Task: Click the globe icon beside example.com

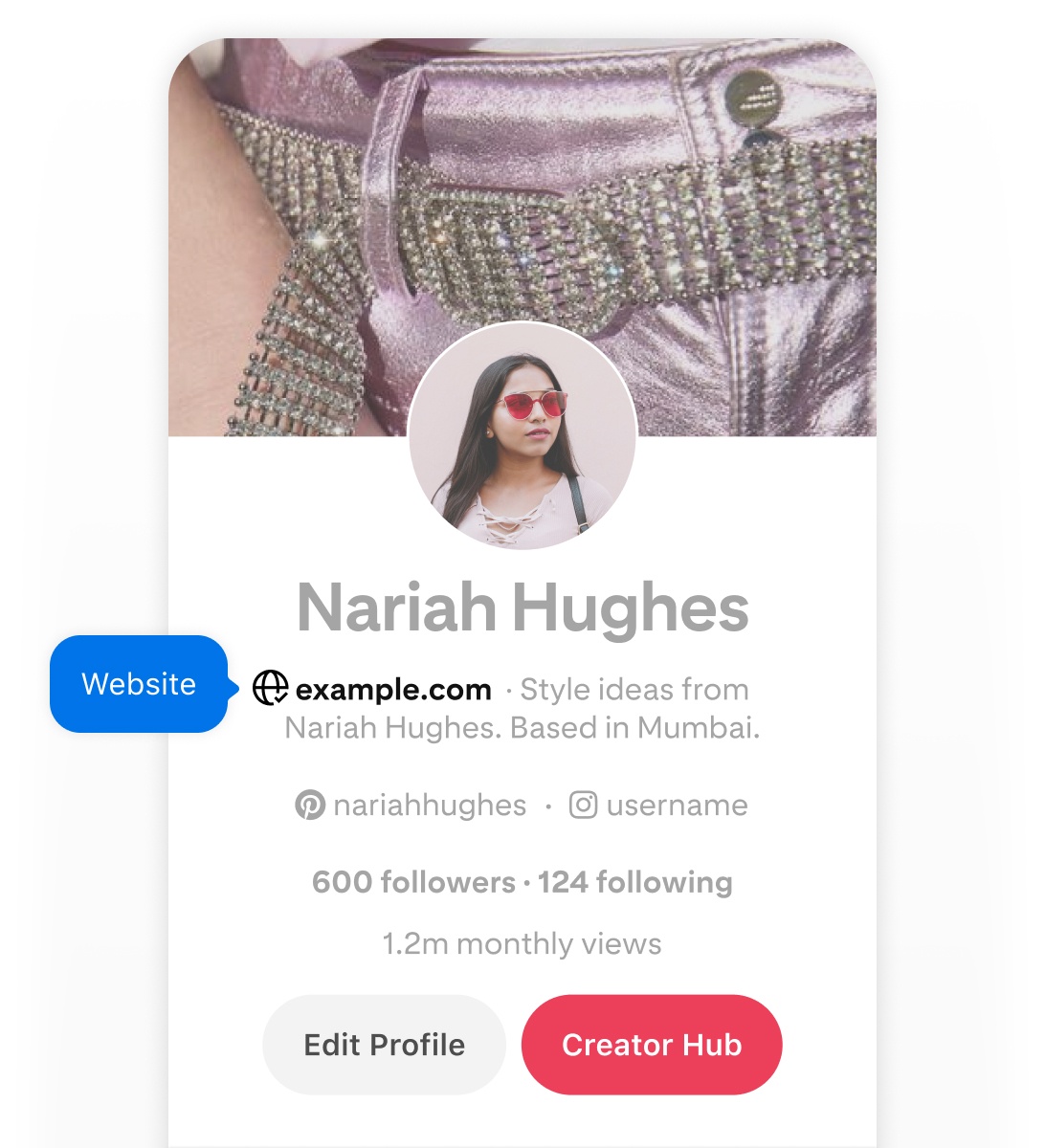Action: coord(271,687)
